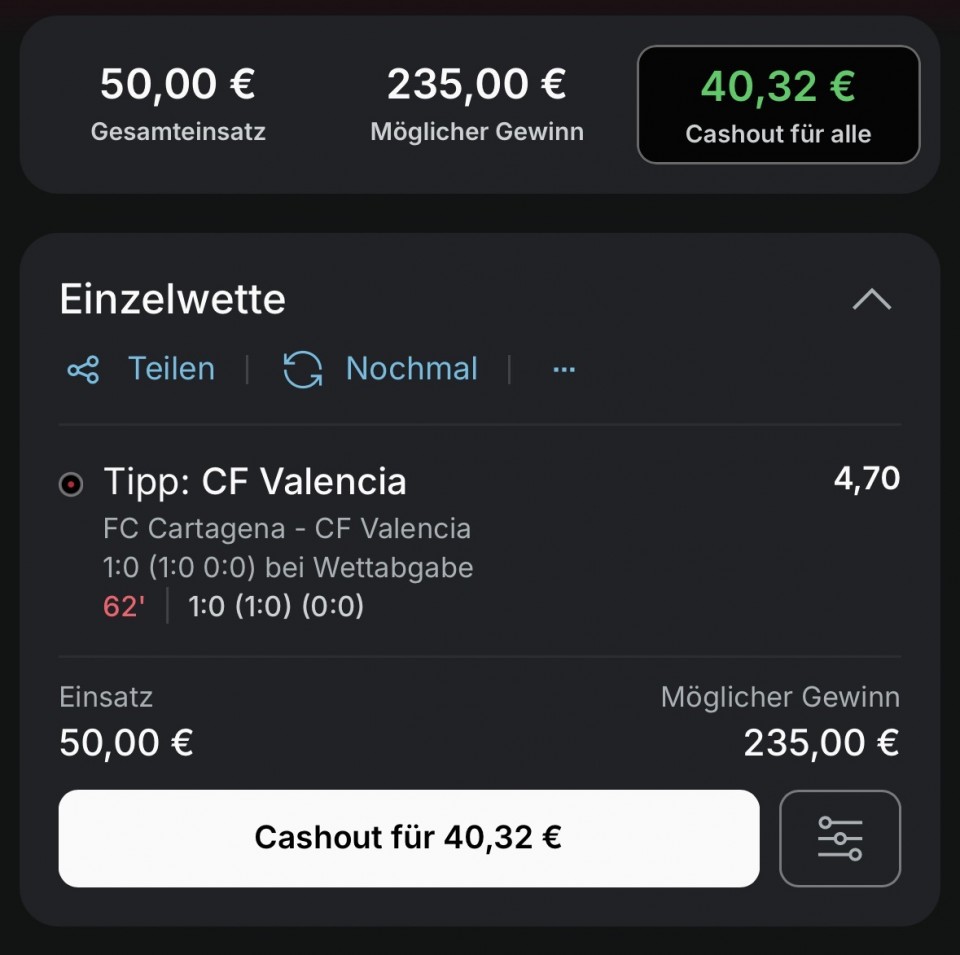Viewport: 960px width, 955px height.
Task: Share the bet via Teilen
Action: tap(141, 369)
